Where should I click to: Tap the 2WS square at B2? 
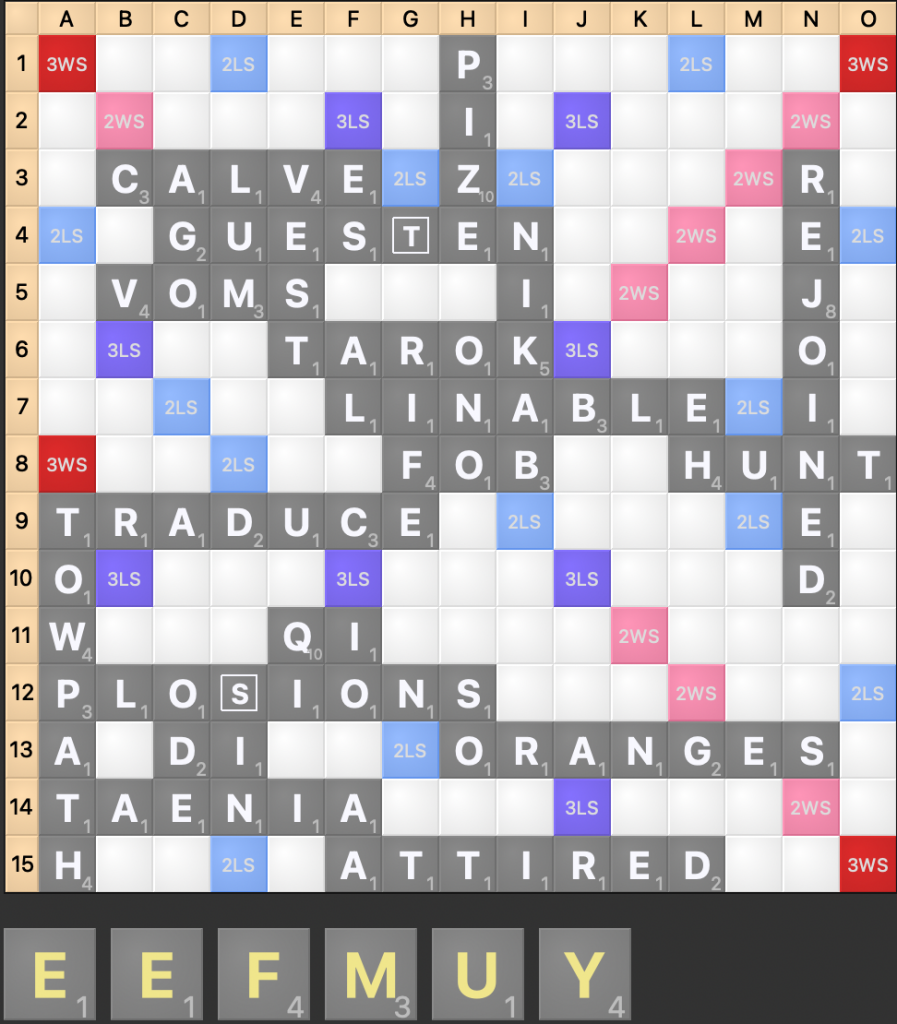click(124, 121)
